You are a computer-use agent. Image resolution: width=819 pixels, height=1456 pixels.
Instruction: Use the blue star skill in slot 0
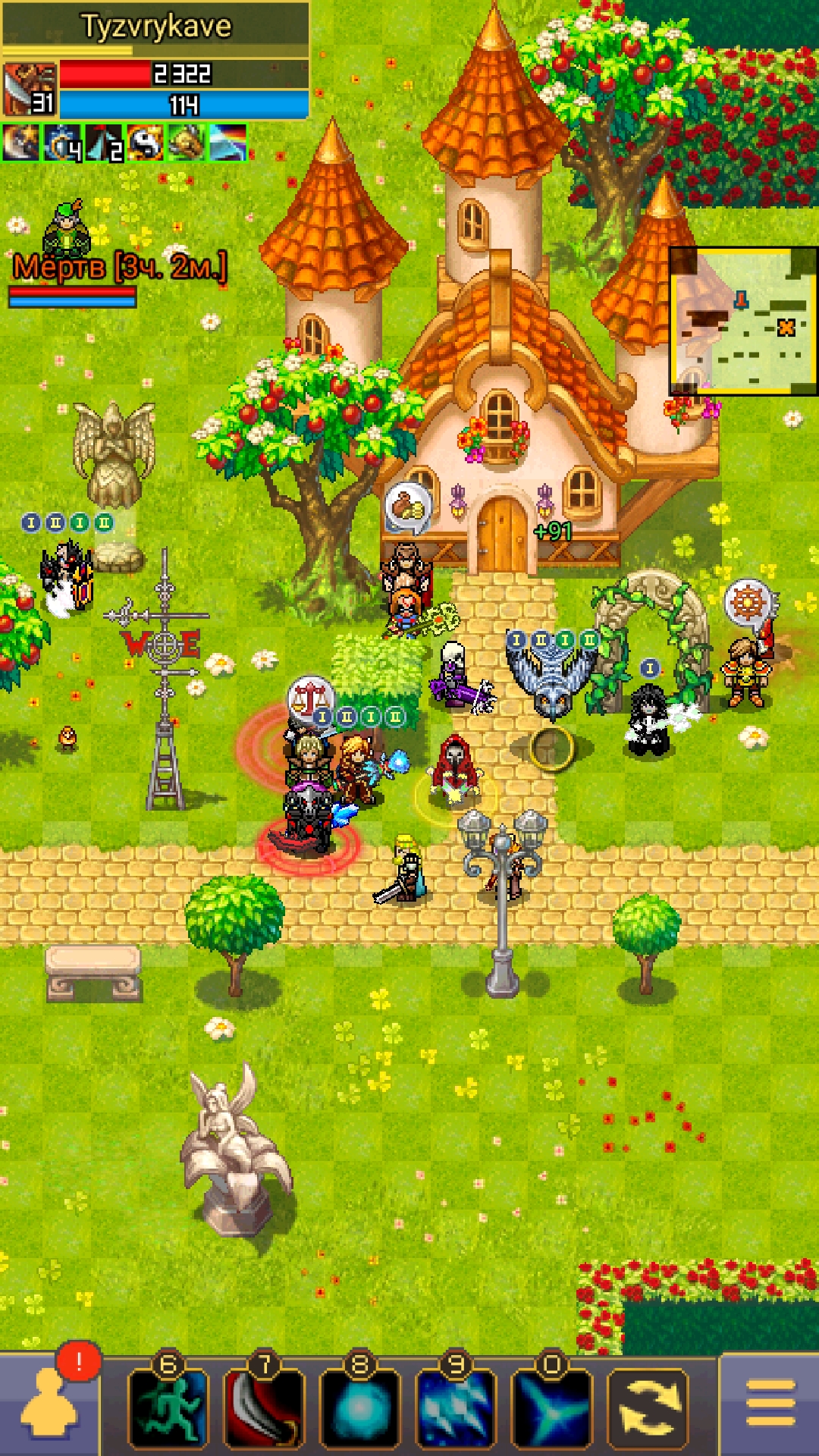click(x=551, y=1407)
